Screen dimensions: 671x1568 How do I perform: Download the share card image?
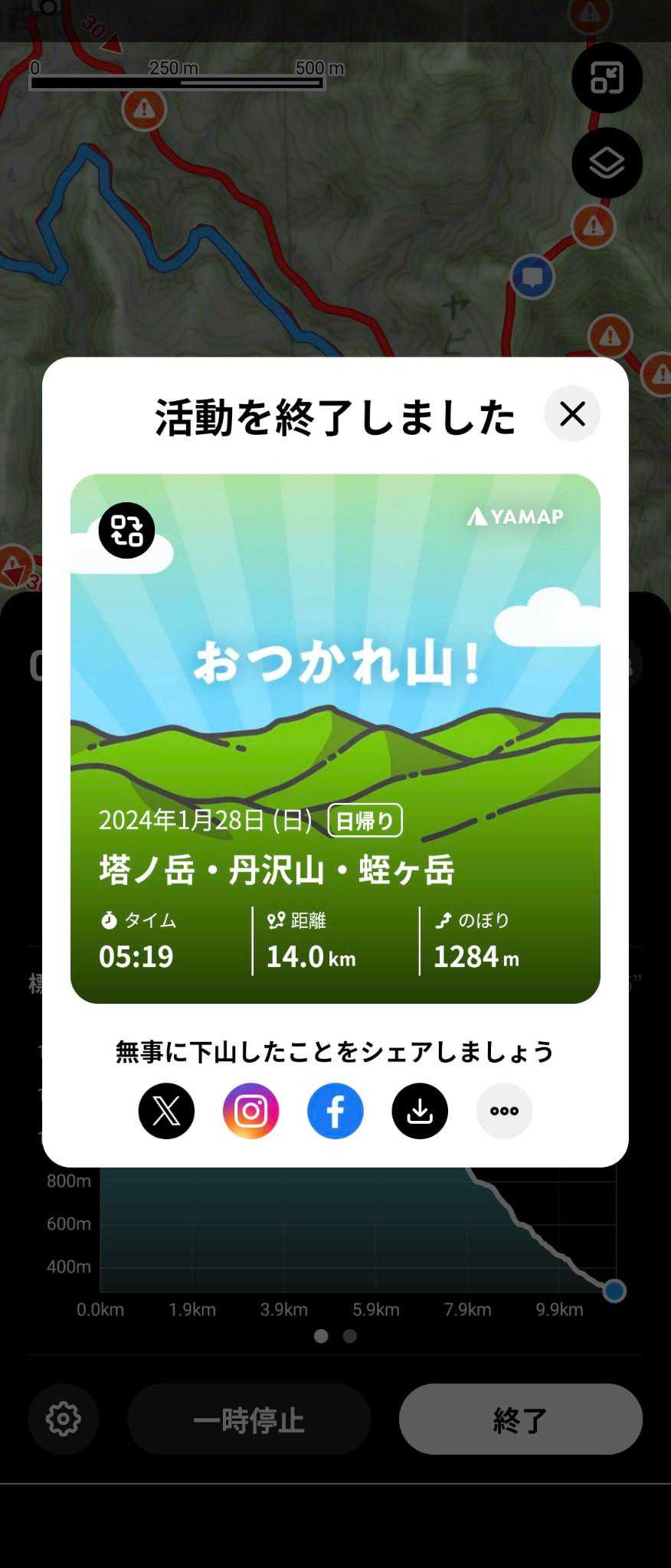coord(420,1111)
